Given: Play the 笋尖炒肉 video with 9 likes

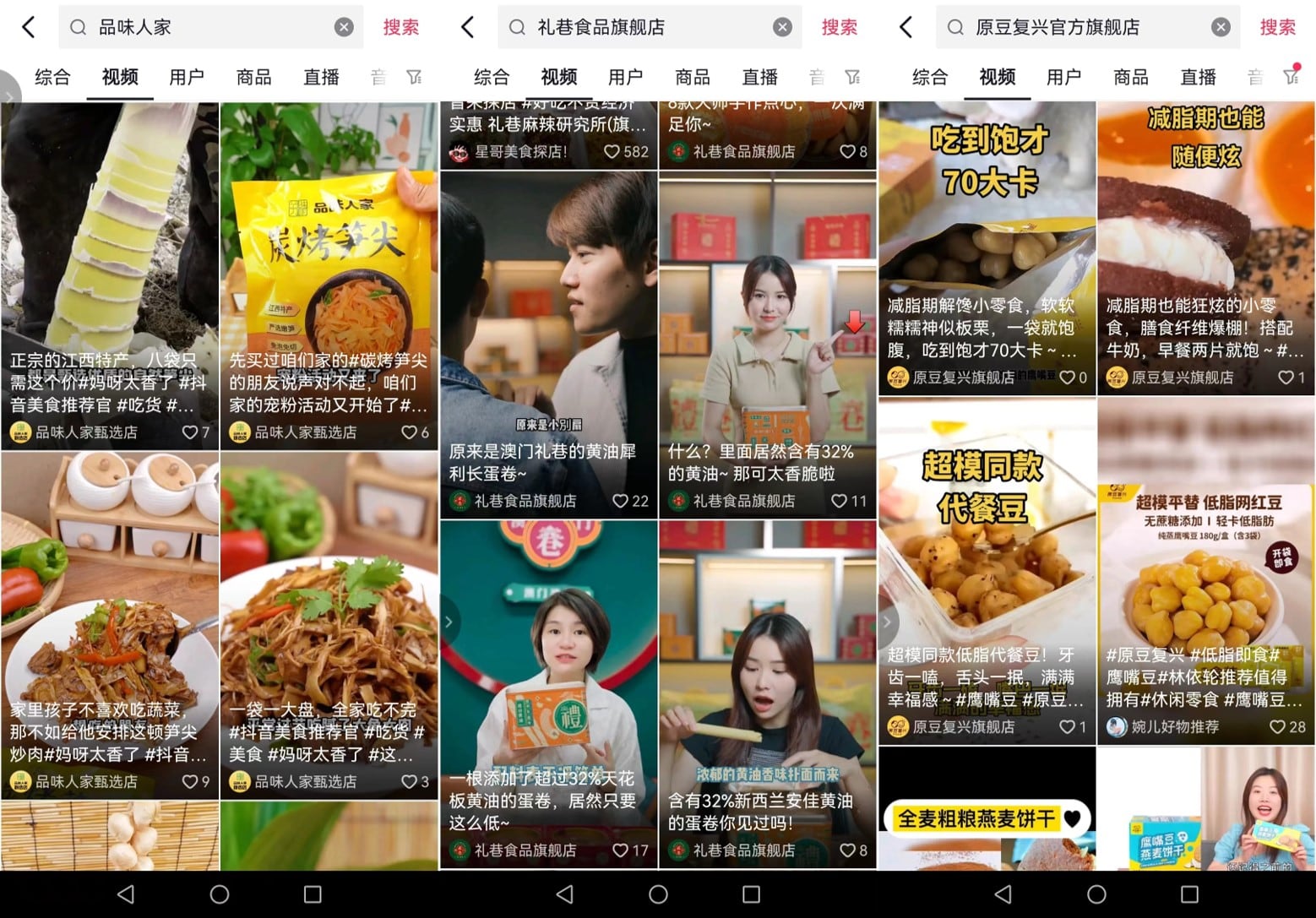Looking at the screenshot, I should tap(110, 608).
